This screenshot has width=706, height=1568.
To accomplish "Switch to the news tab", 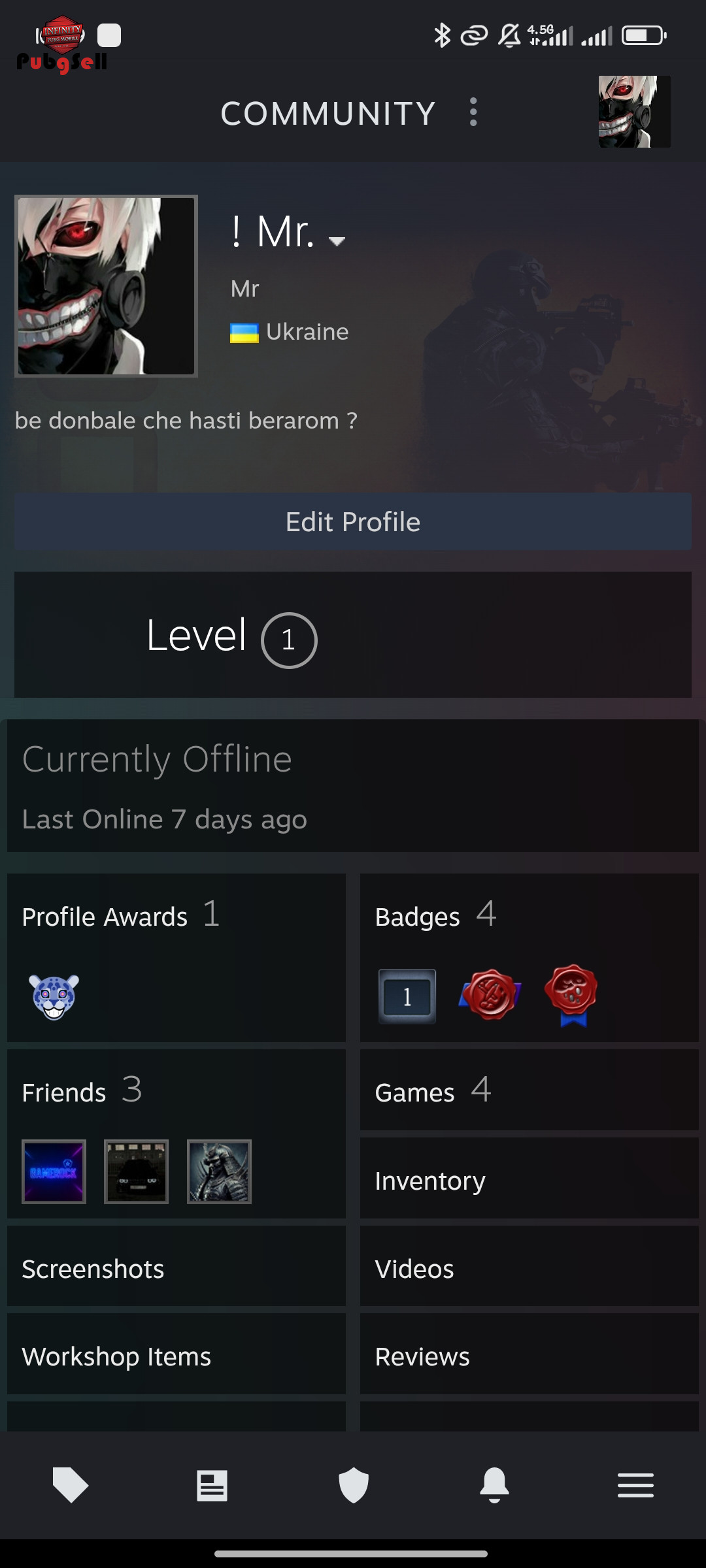I will pyautogui.click(x=212, y=1485).
